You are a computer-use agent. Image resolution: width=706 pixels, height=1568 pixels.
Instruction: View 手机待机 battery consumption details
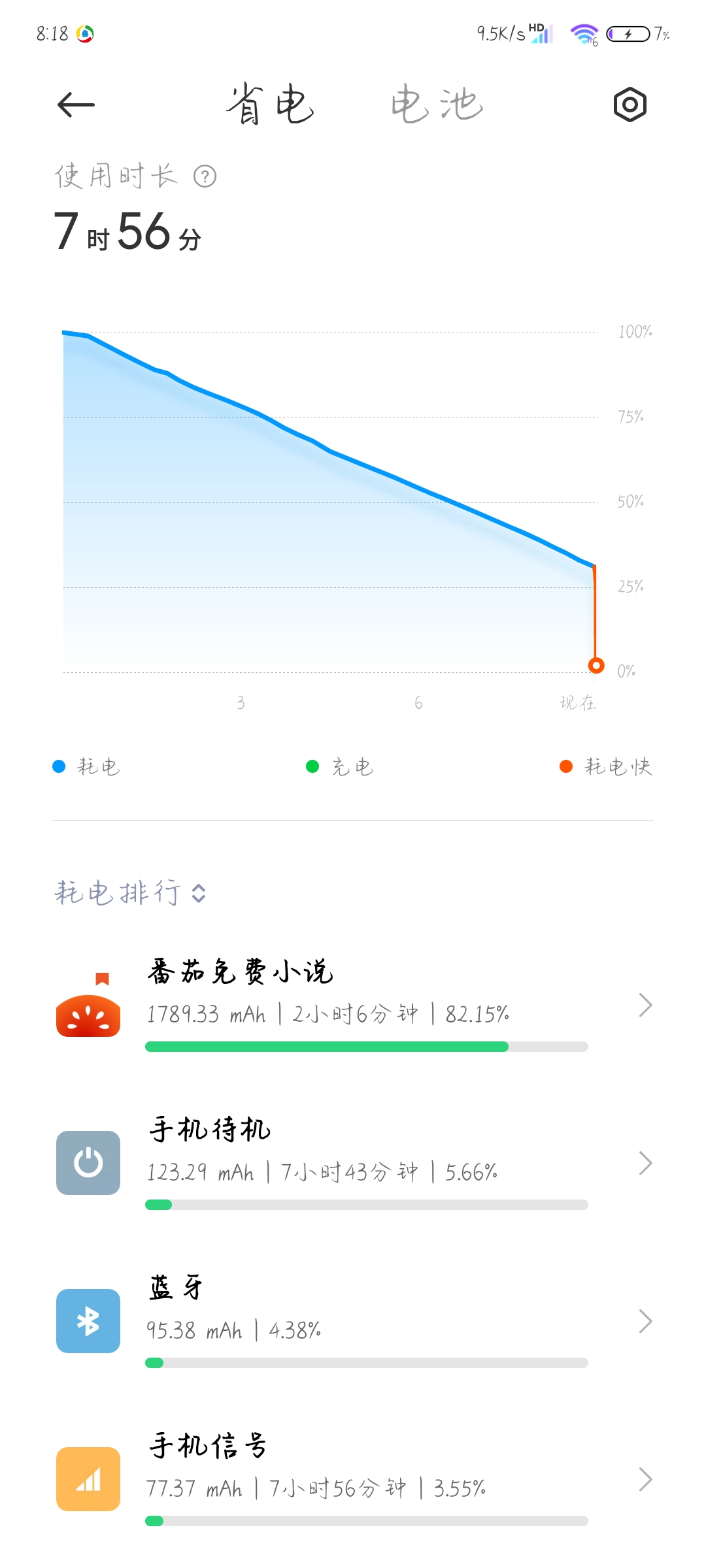click(x=353, y=1163)
